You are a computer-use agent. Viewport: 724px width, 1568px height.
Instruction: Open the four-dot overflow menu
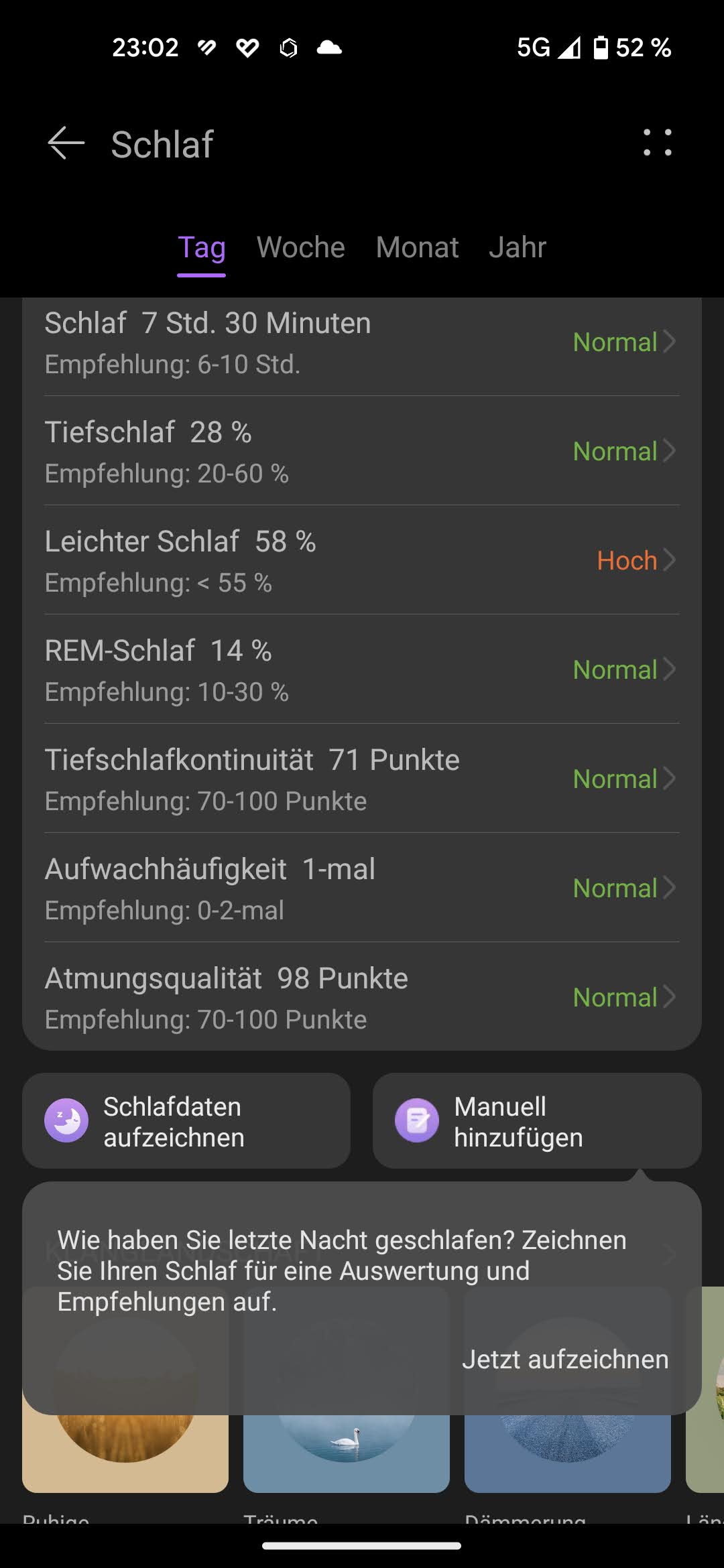pyautogui.click(x=657, y=143)
